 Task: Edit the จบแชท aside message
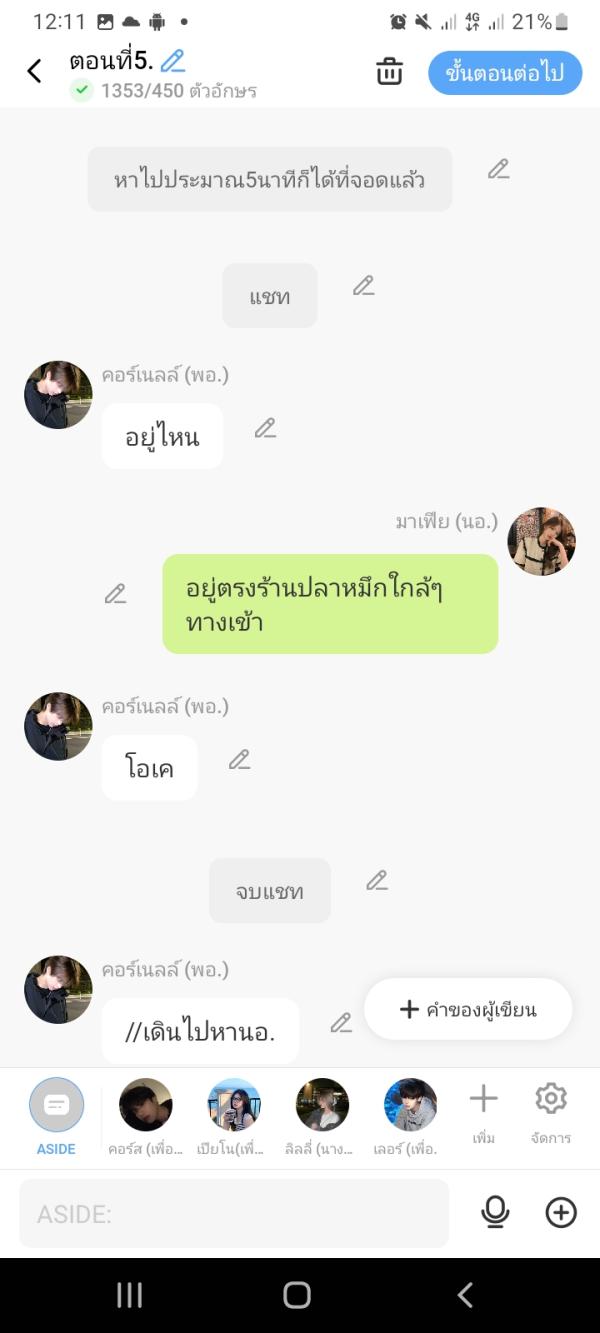377,881
